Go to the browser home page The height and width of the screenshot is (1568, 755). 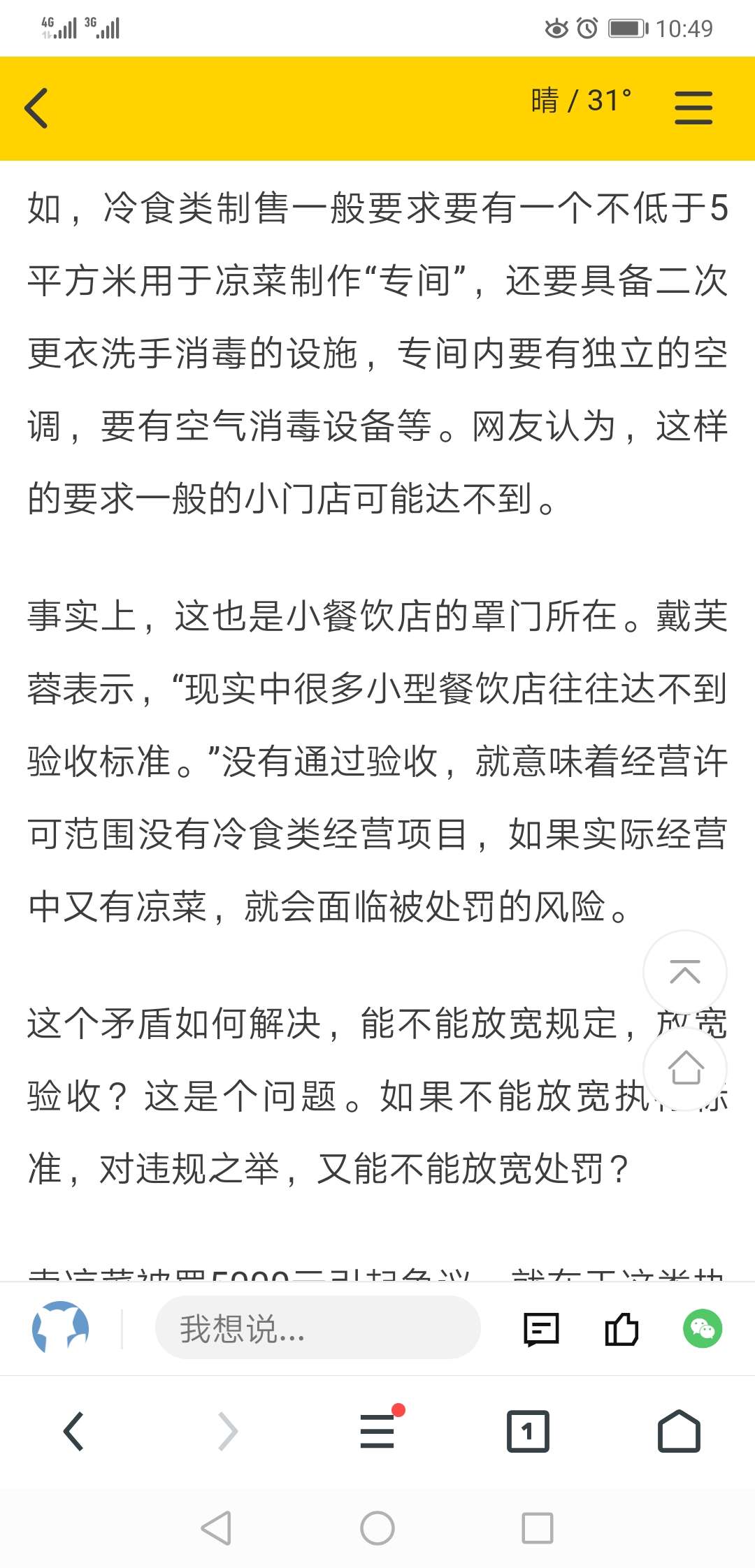[678, 1431]
